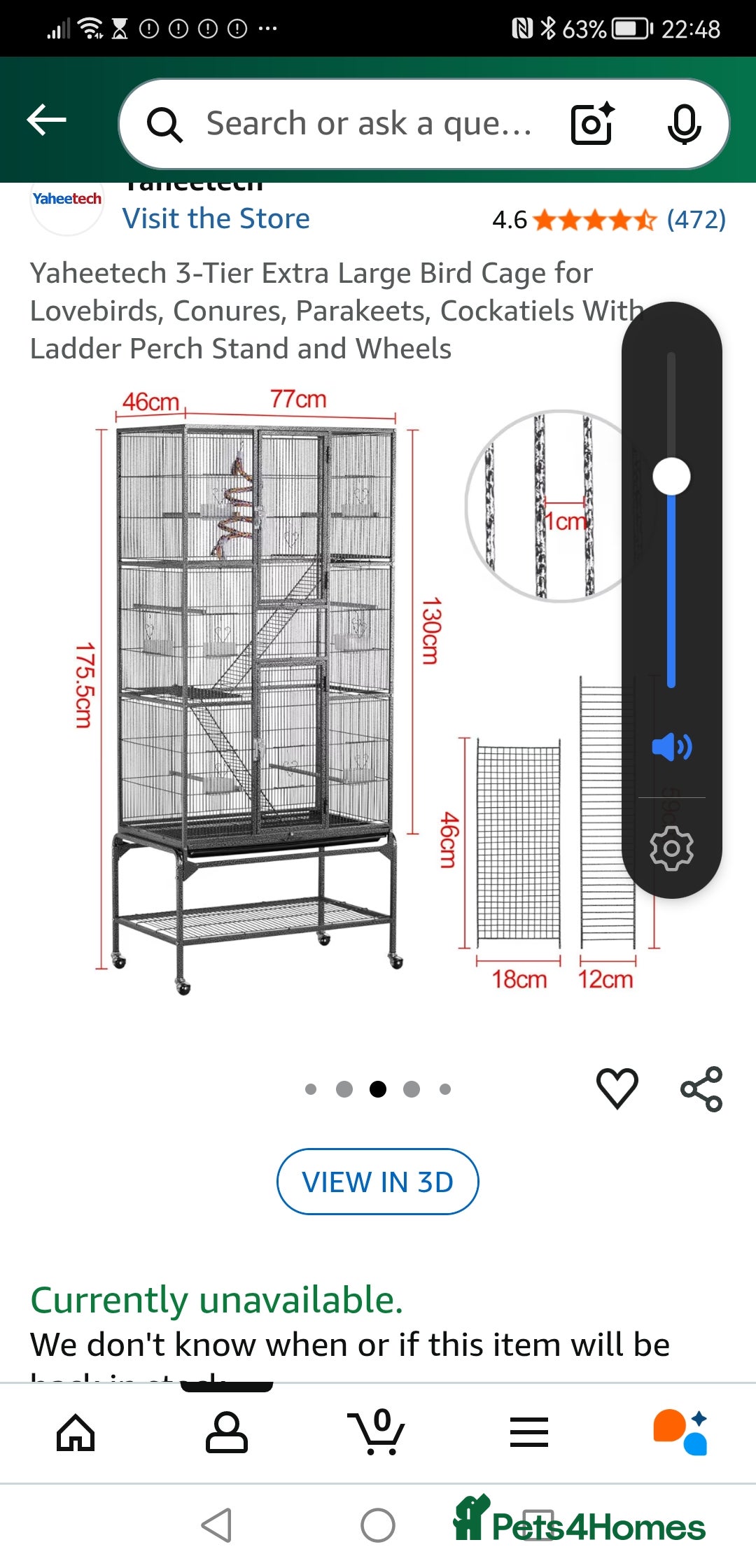Add cage to wish list heart
The image size is (756, 1568).
617,1088
